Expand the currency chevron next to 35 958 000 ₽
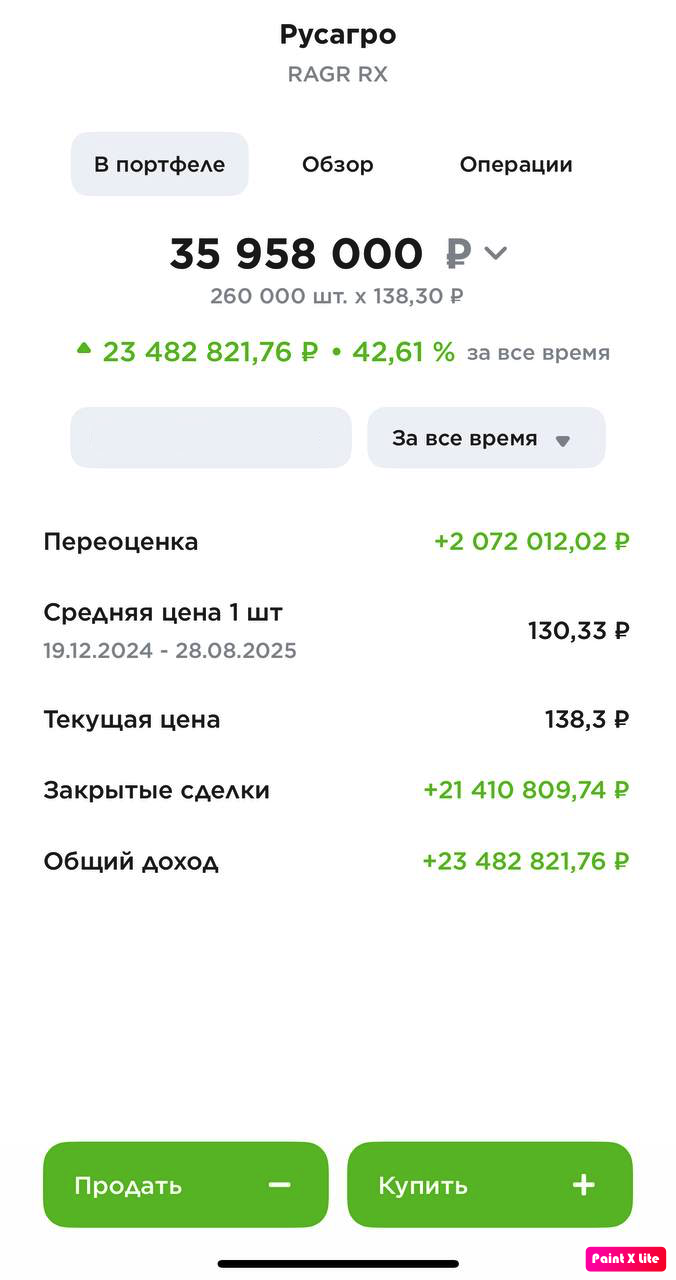Screen dimensions: 676x1280 495,253
